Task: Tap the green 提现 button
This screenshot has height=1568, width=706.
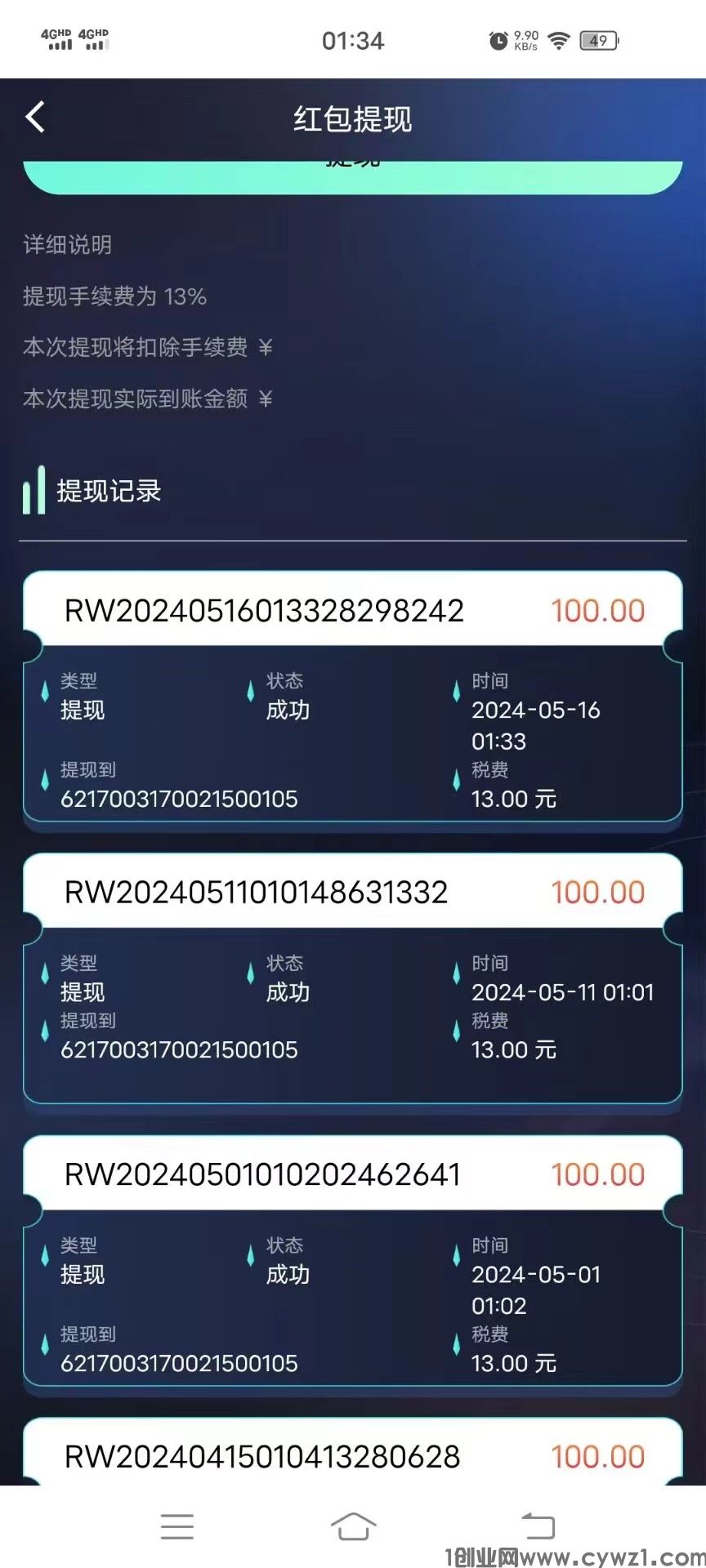Action: coord(352,176)
